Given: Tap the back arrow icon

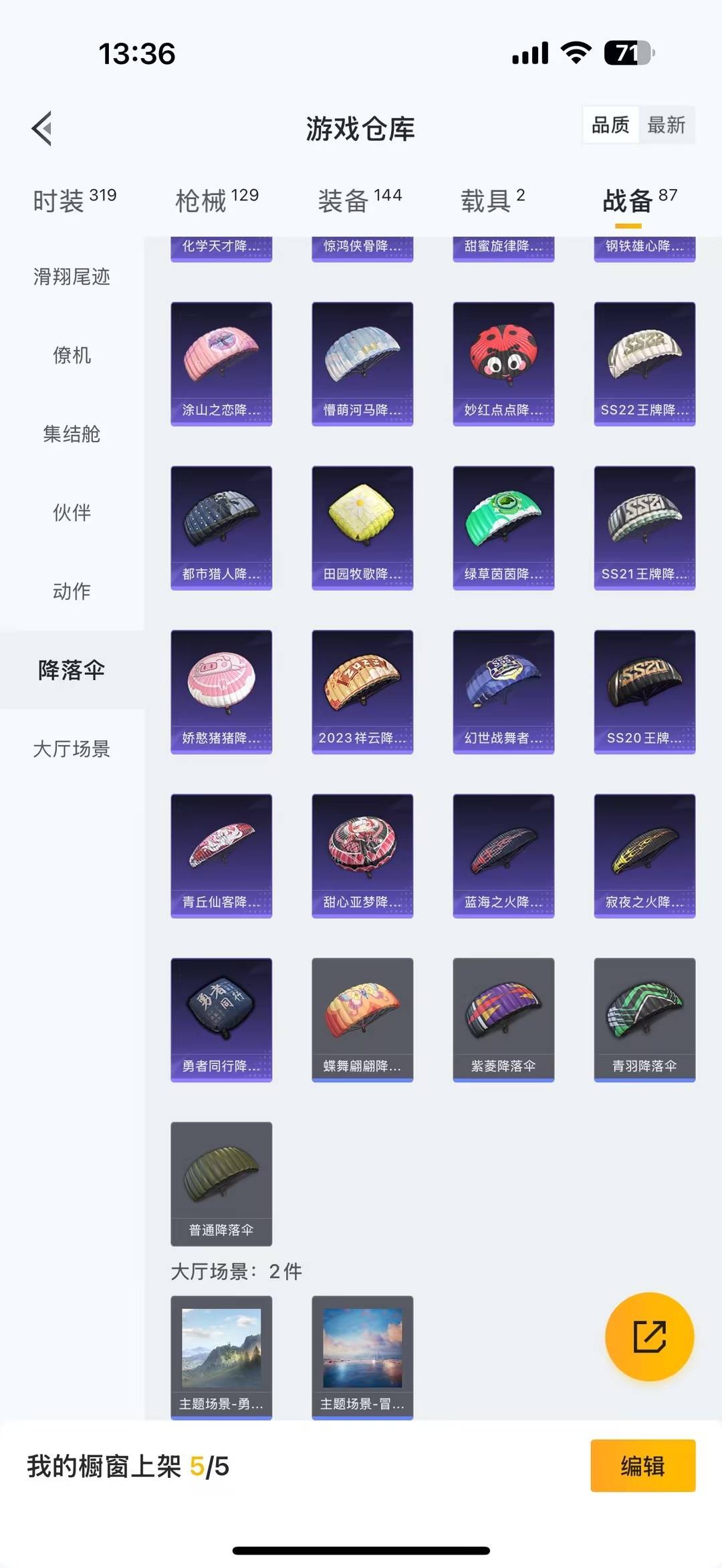Looking at the screenshot, I should 42,129.
